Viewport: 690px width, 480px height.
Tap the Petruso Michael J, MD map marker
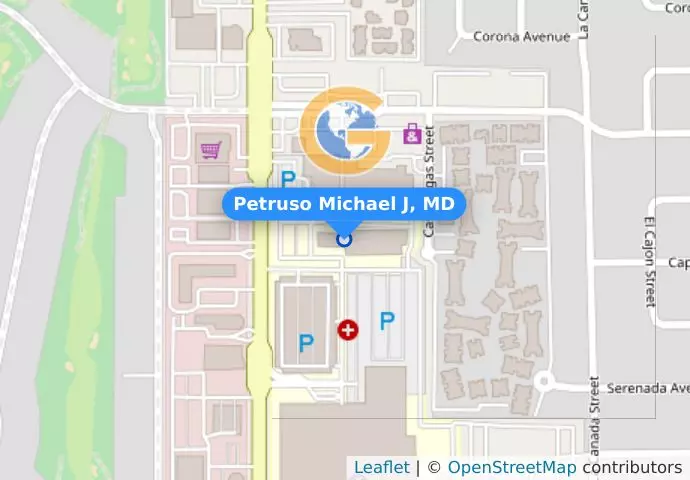click(344, 239)
